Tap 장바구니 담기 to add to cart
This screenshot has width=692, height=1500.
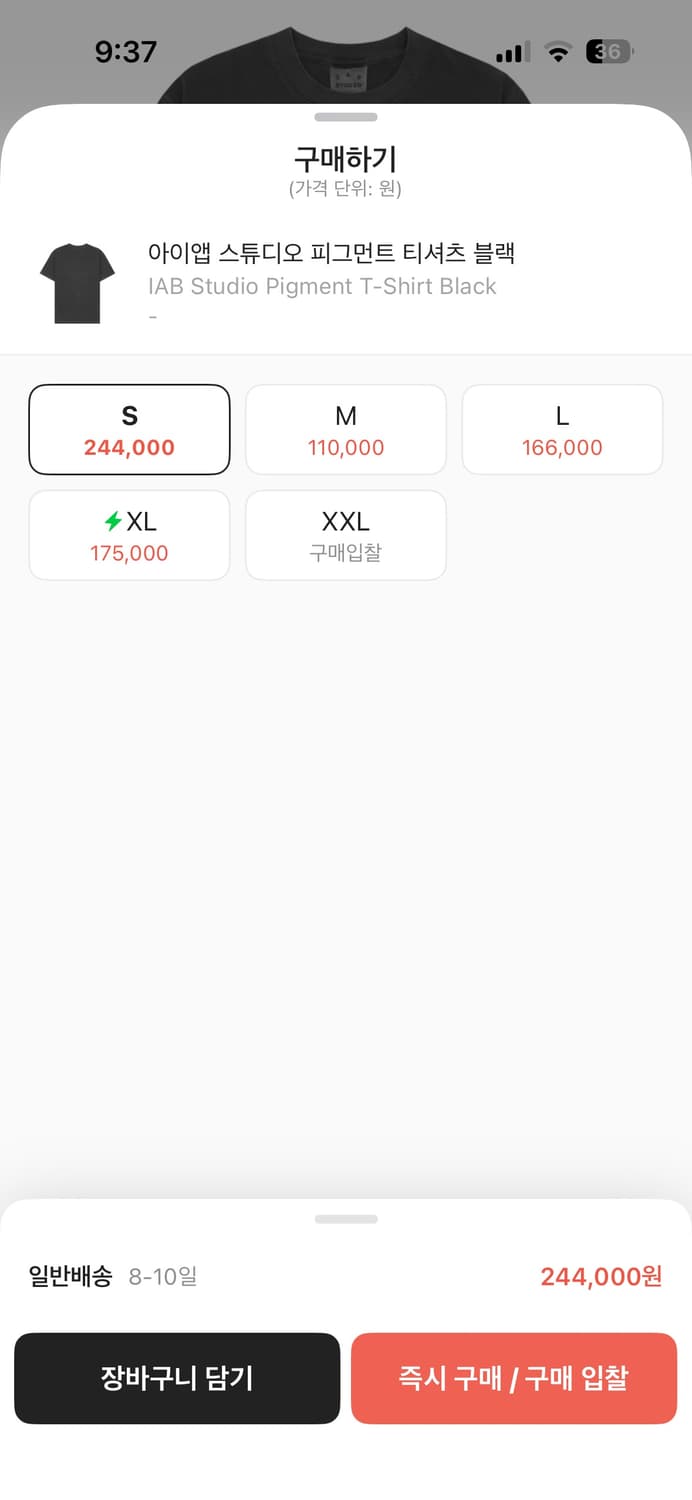177,1378
